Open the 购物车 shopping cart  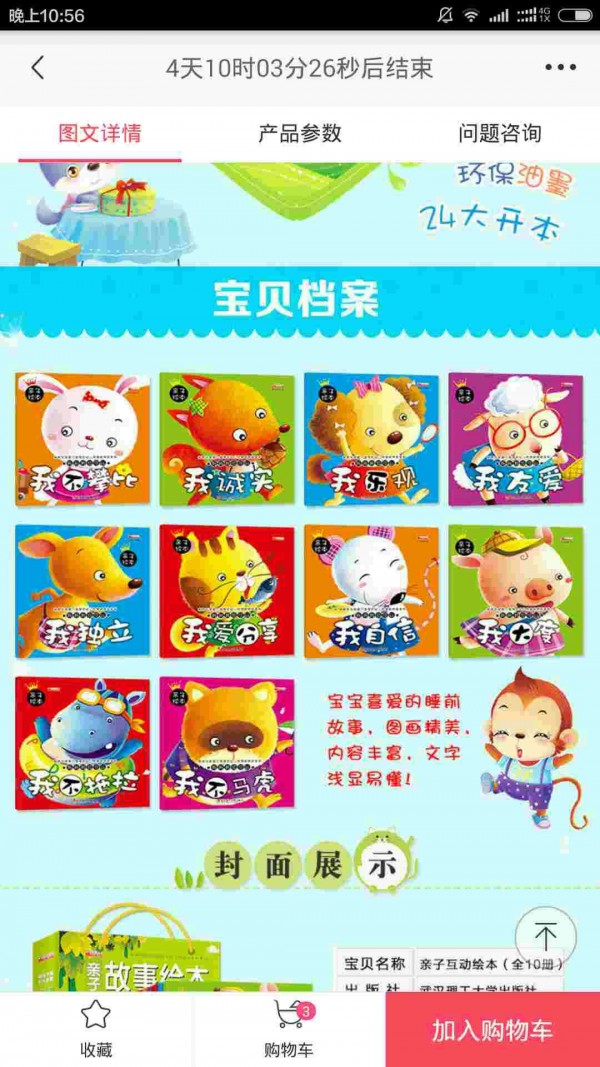point(290,1030)
